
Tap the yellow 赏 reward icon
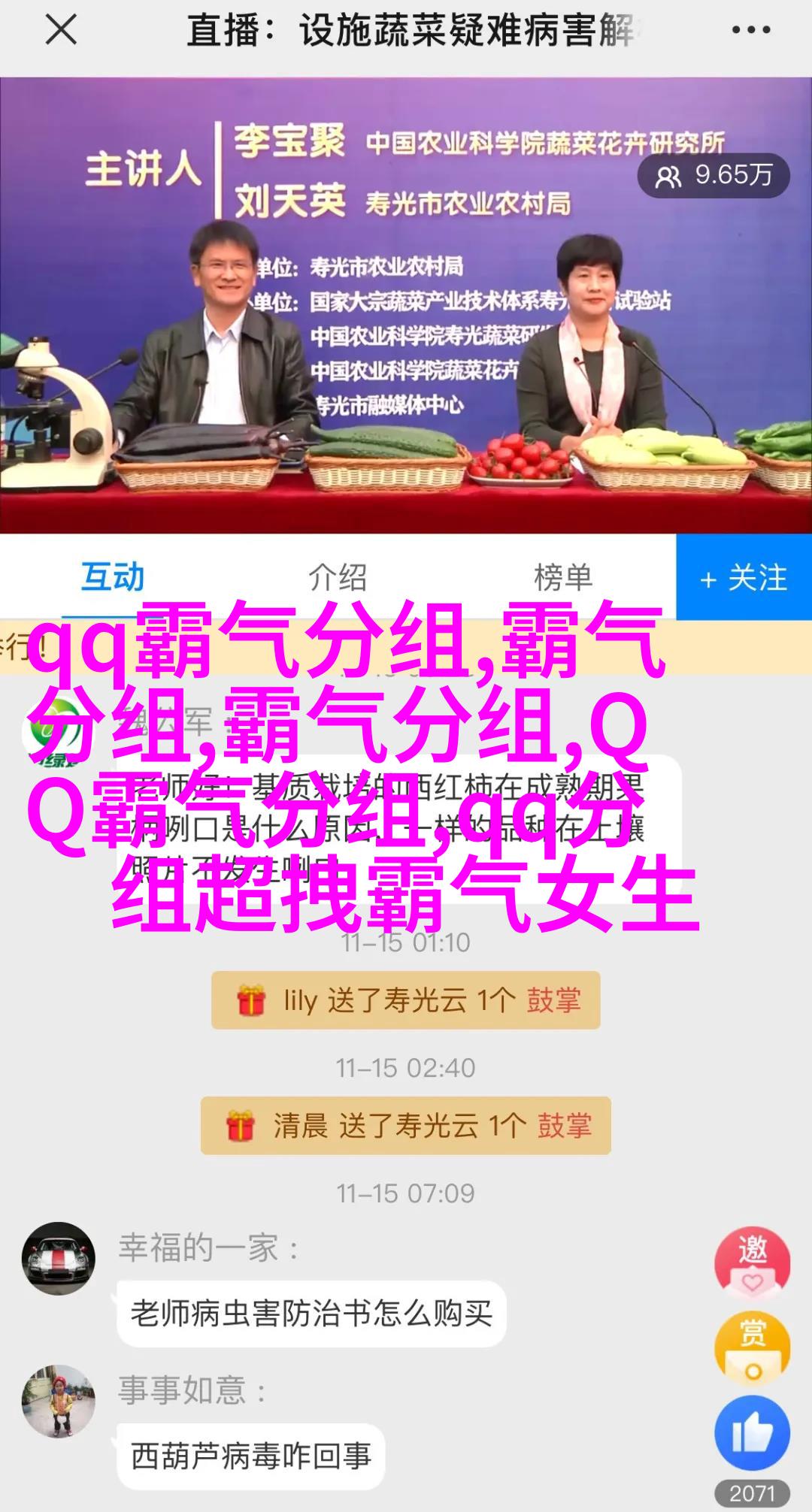752,1349
